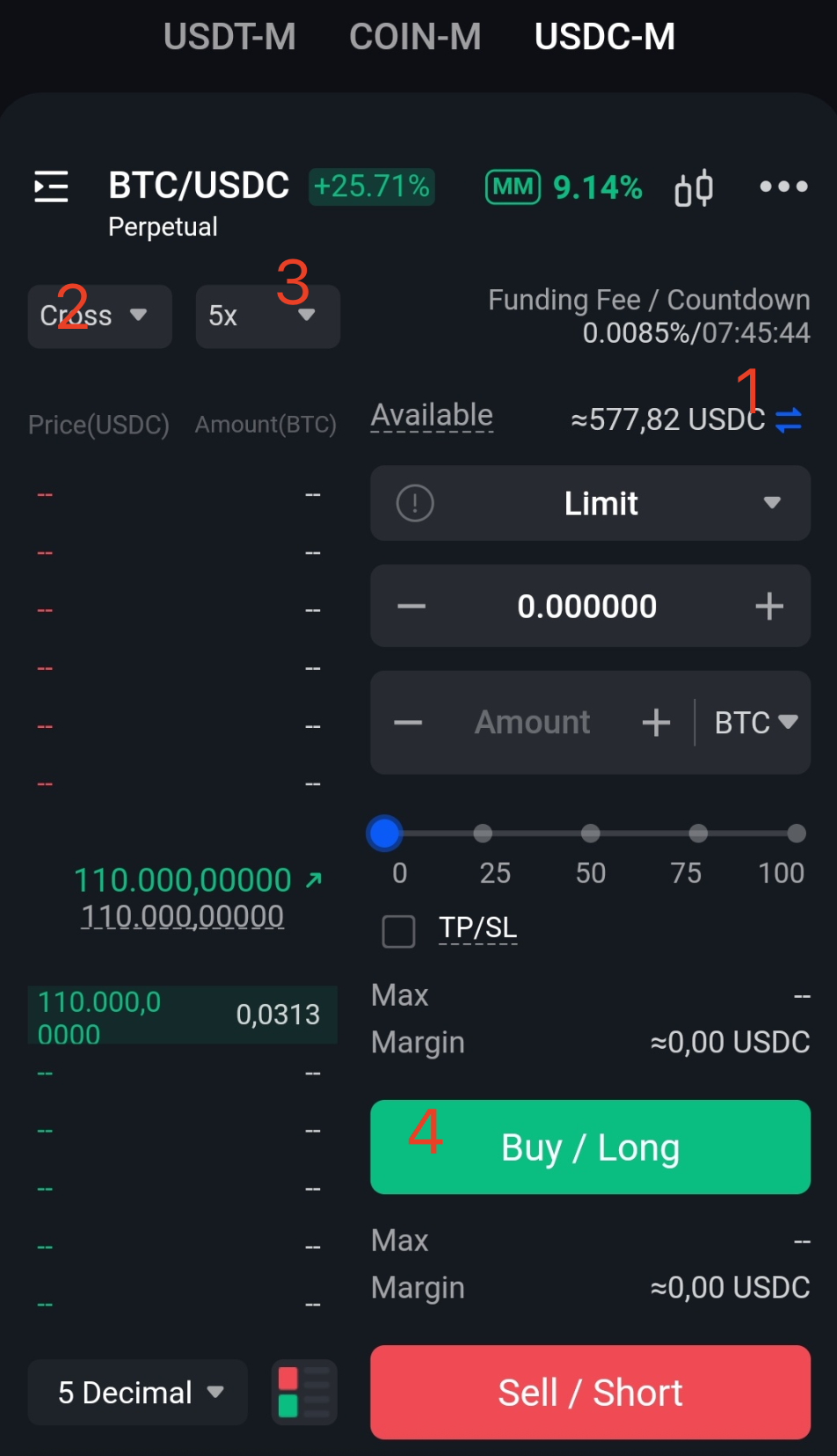Switch to the COIN-M tab
Image resolution: width=837 pixels, height=1456 pixels.
pyautogui.click(x=415, y=37)
